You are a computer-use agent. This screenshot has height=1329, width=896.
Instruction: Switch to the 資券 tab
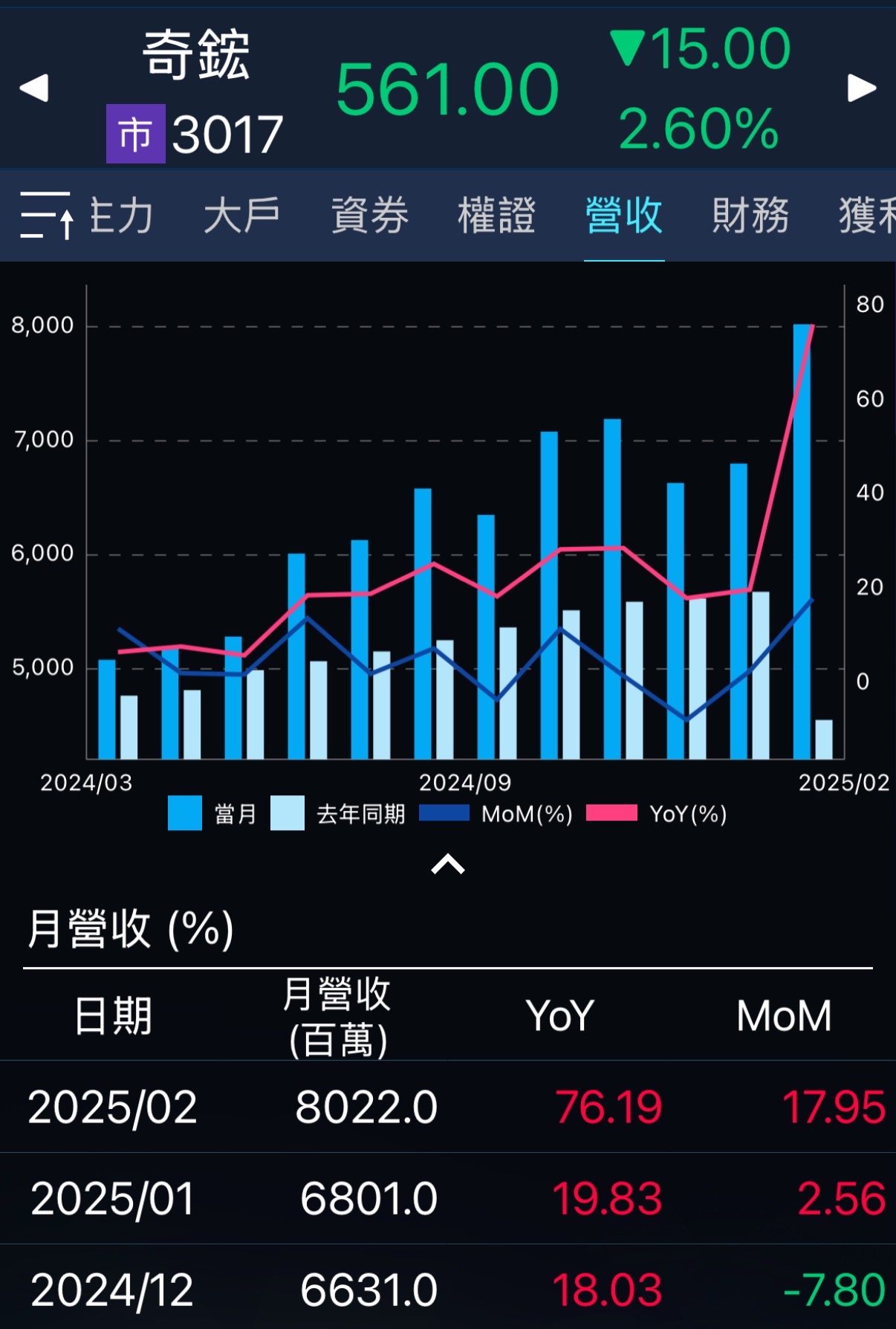coord(369,216)
